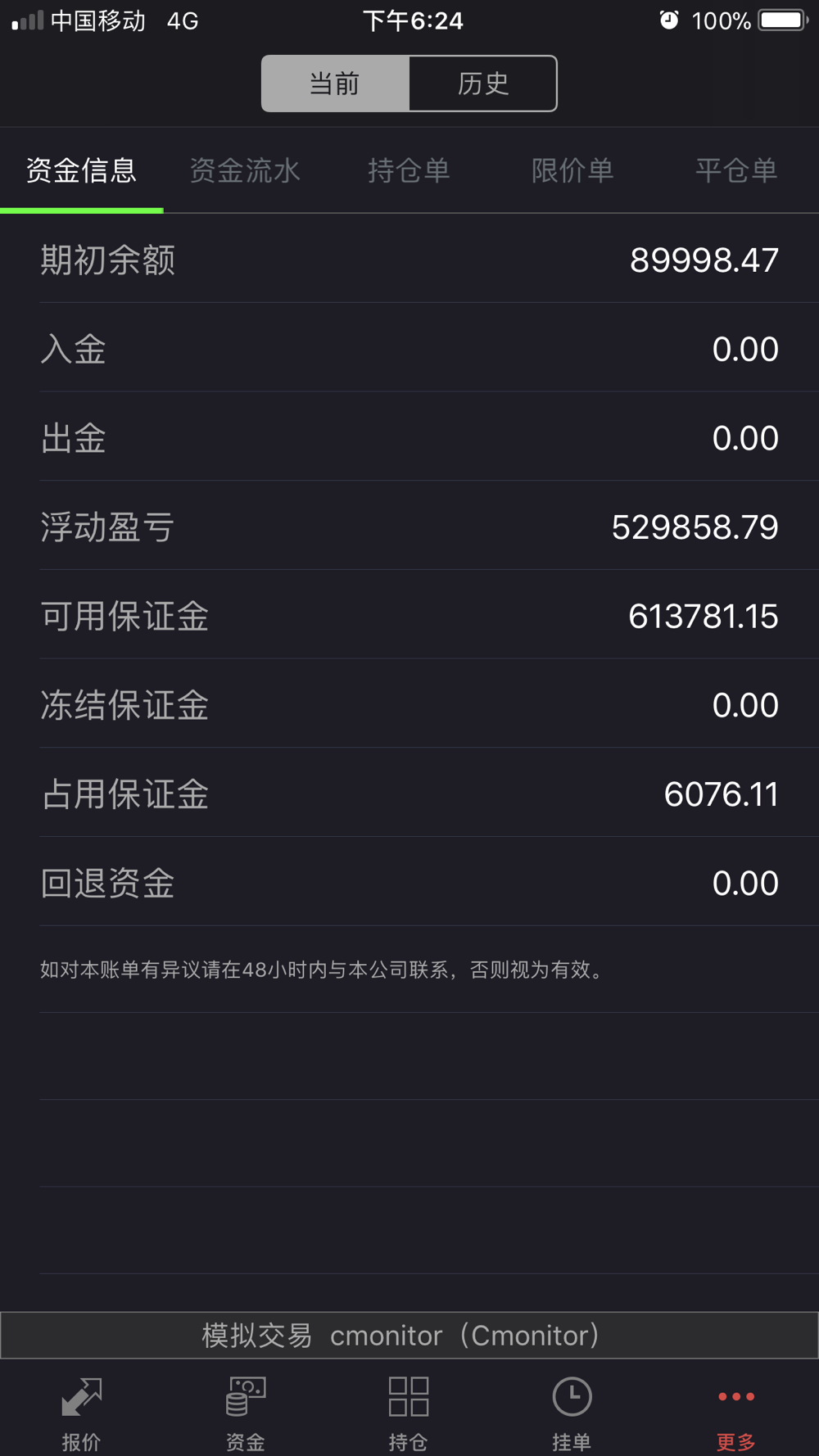Open the 资金流水 tab
Viewport: 819px width, 1456px height.
pos(245,170)
